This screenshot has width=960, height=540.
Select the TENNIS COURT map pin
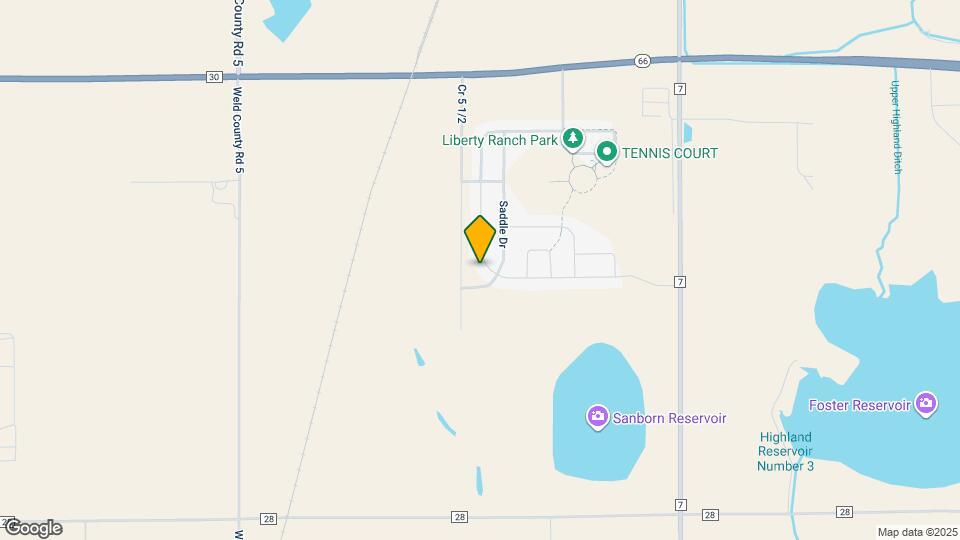click(607, 153)
